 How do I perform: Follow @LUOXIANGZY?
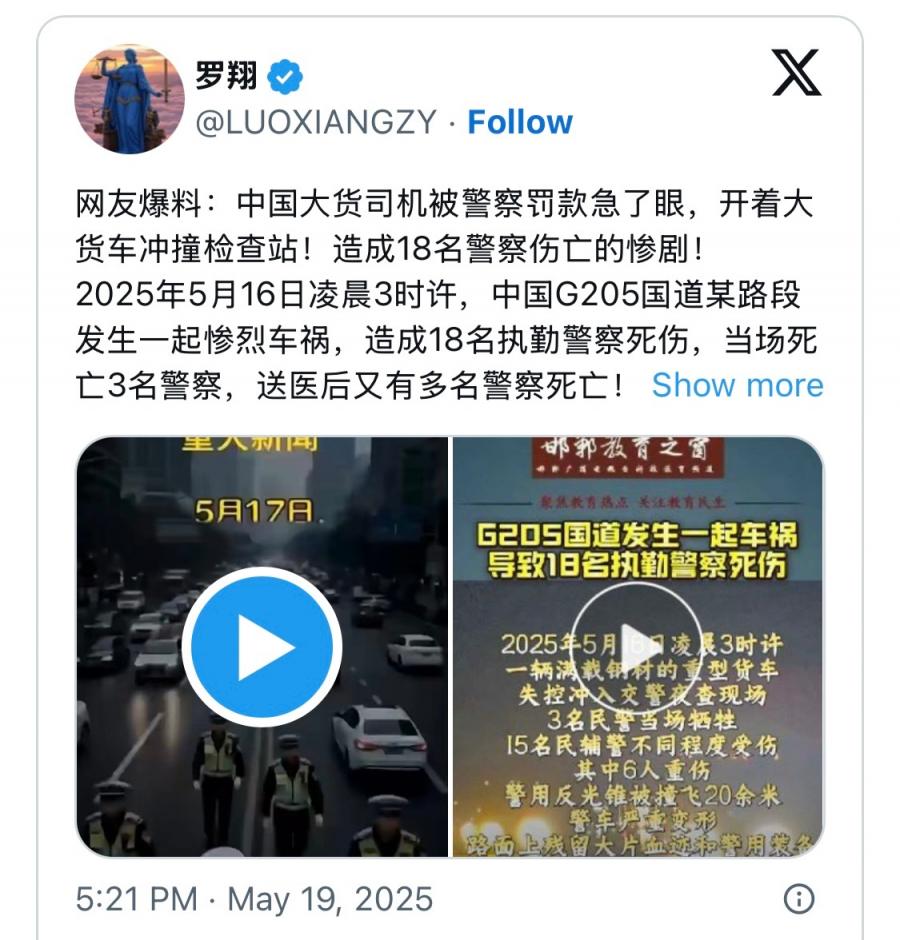520,122
